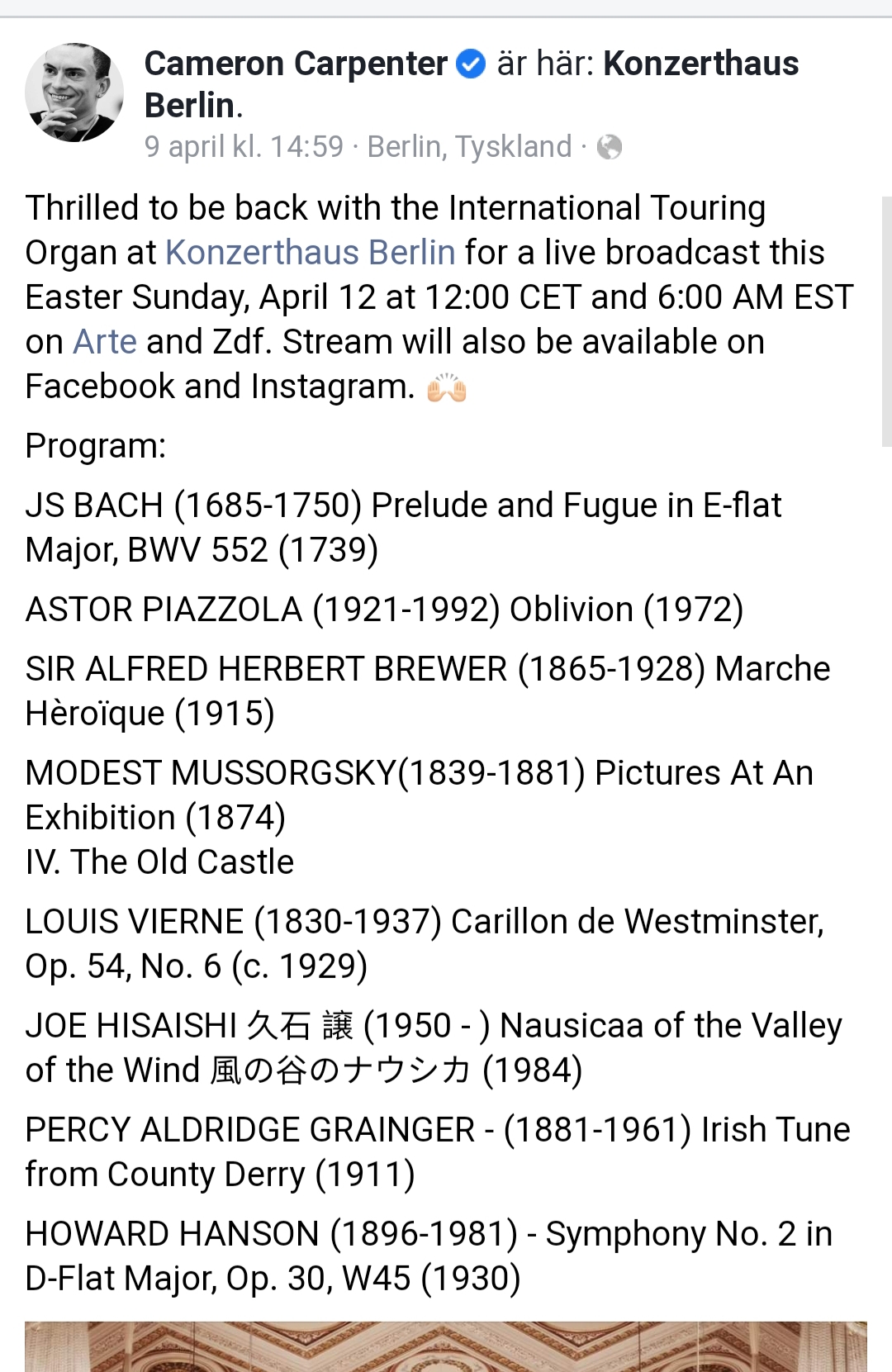The width and height of the screenshot is (892, 1372).
Task: Open Cameron Carpenter's profile picture
Action: click(74, 93)
